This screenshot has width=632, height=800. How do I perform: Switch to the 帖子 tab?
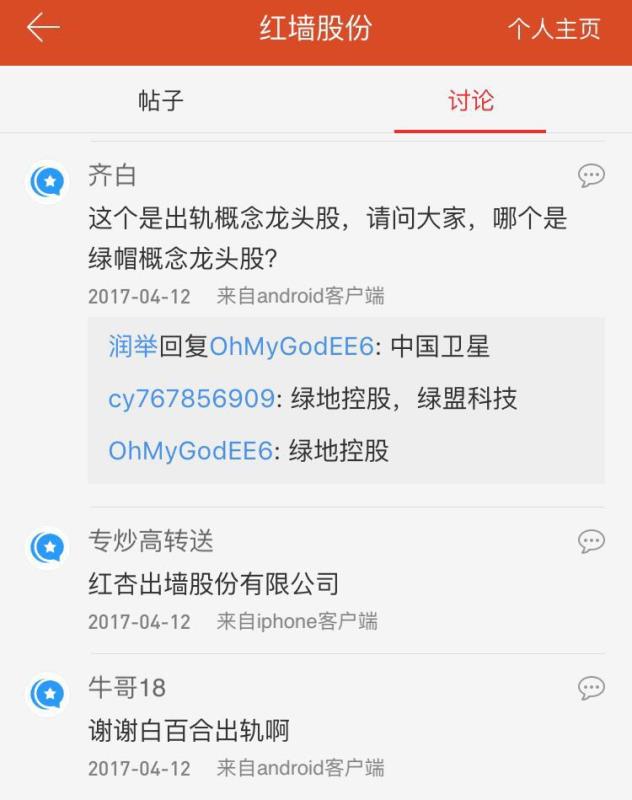pyautogui.click(x=160, y=101)
